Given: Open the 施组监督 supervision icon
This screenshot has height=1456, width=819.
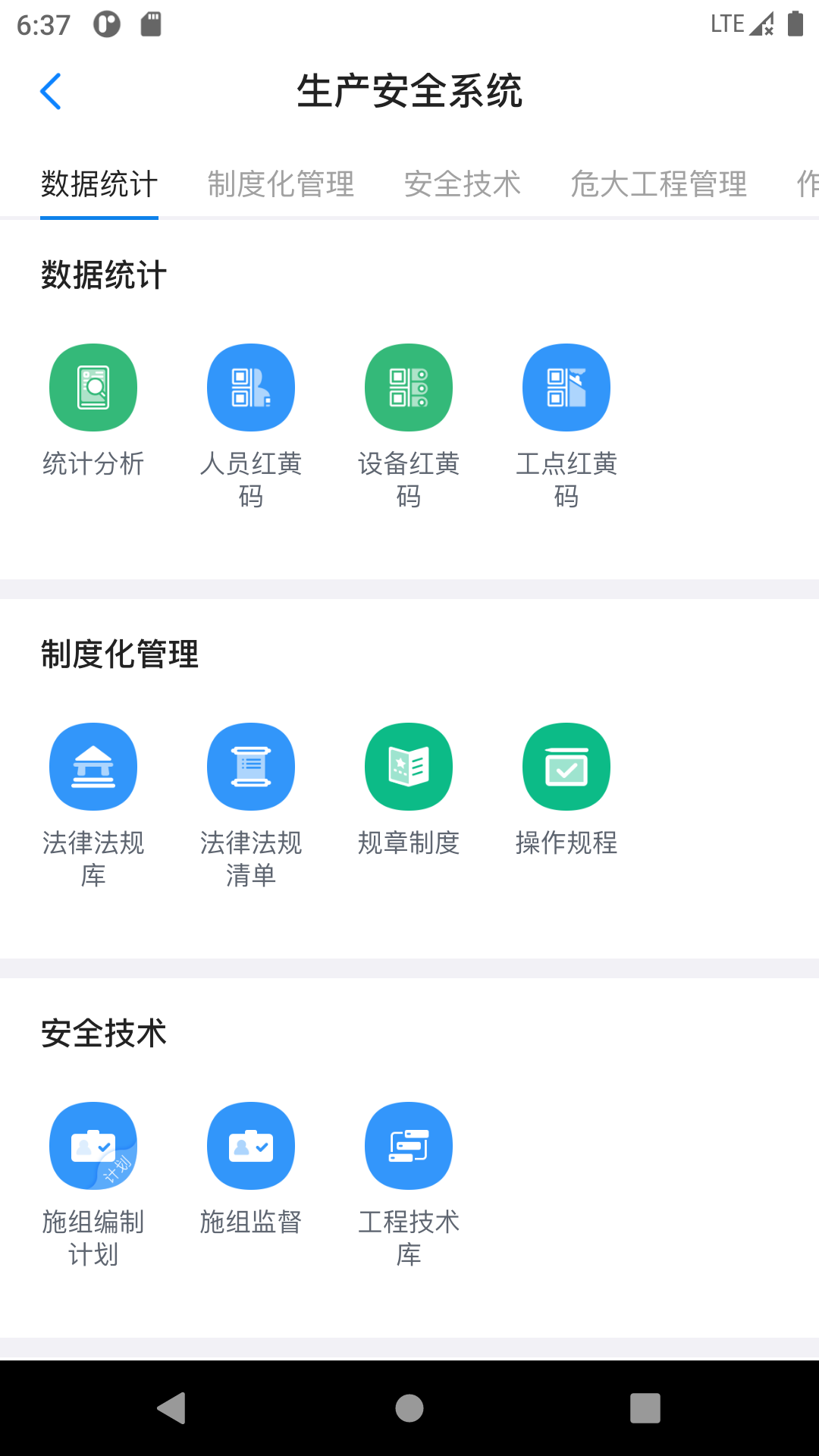Looking at the screenshot, I should pyautogui.click(x=251, y=1145).
